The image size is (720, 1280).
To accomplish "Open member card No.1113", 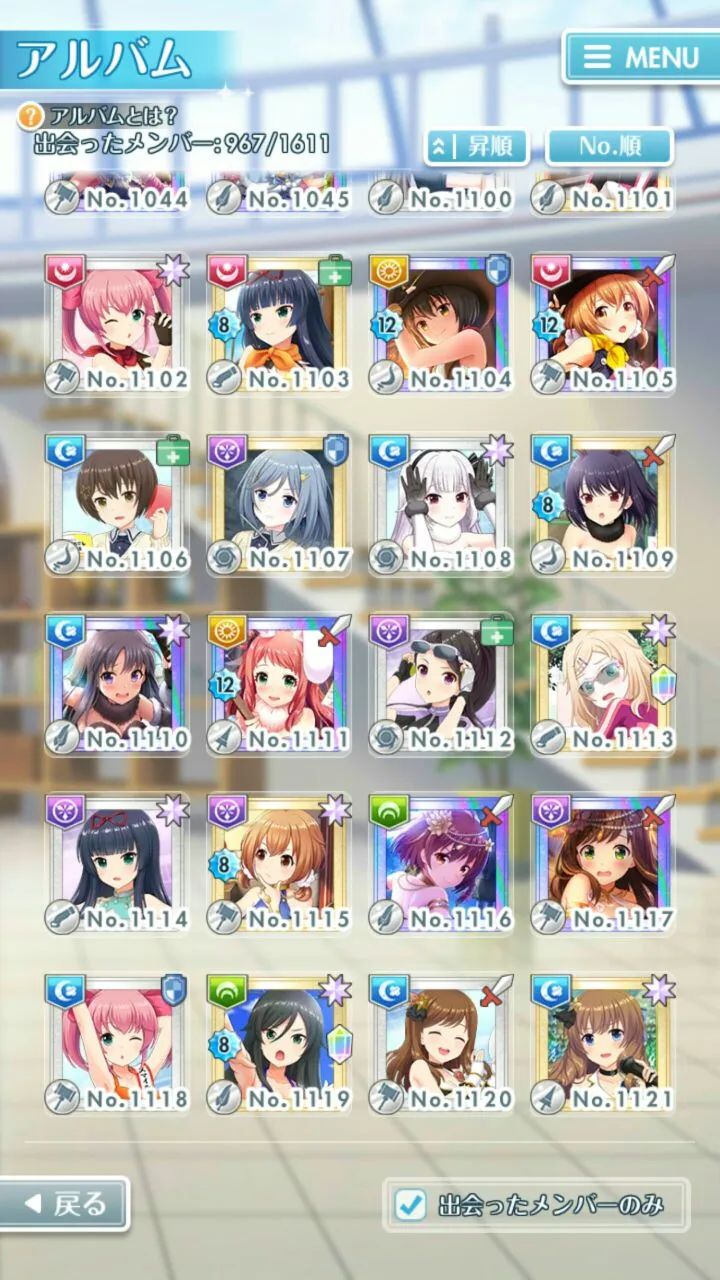I will point(602,682).
